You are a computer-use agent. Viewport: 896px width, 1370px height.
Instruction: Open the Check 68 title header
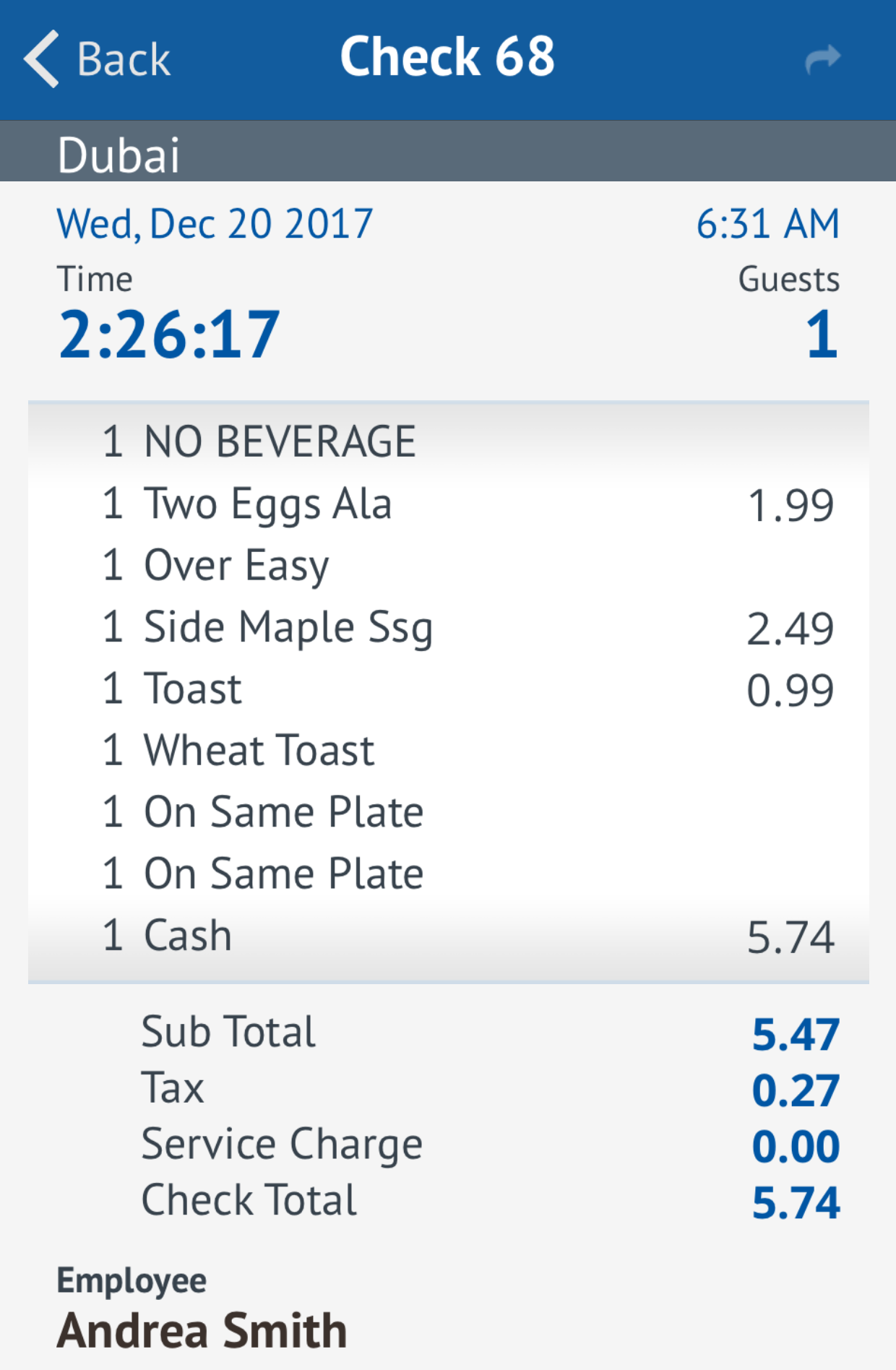pos(448,58)
